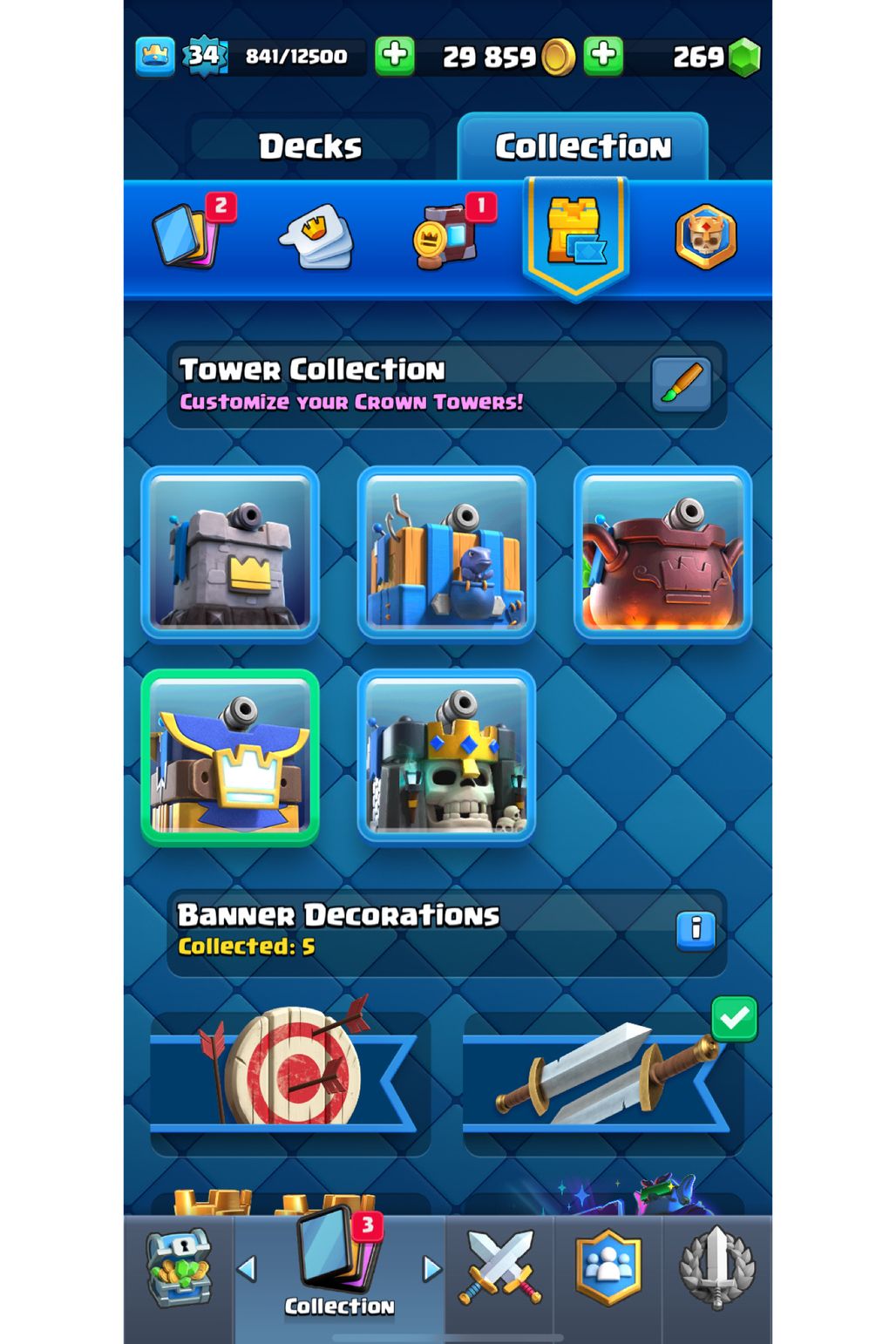
Task: Open the clan social tab
Action: (x=608, y=1268)
